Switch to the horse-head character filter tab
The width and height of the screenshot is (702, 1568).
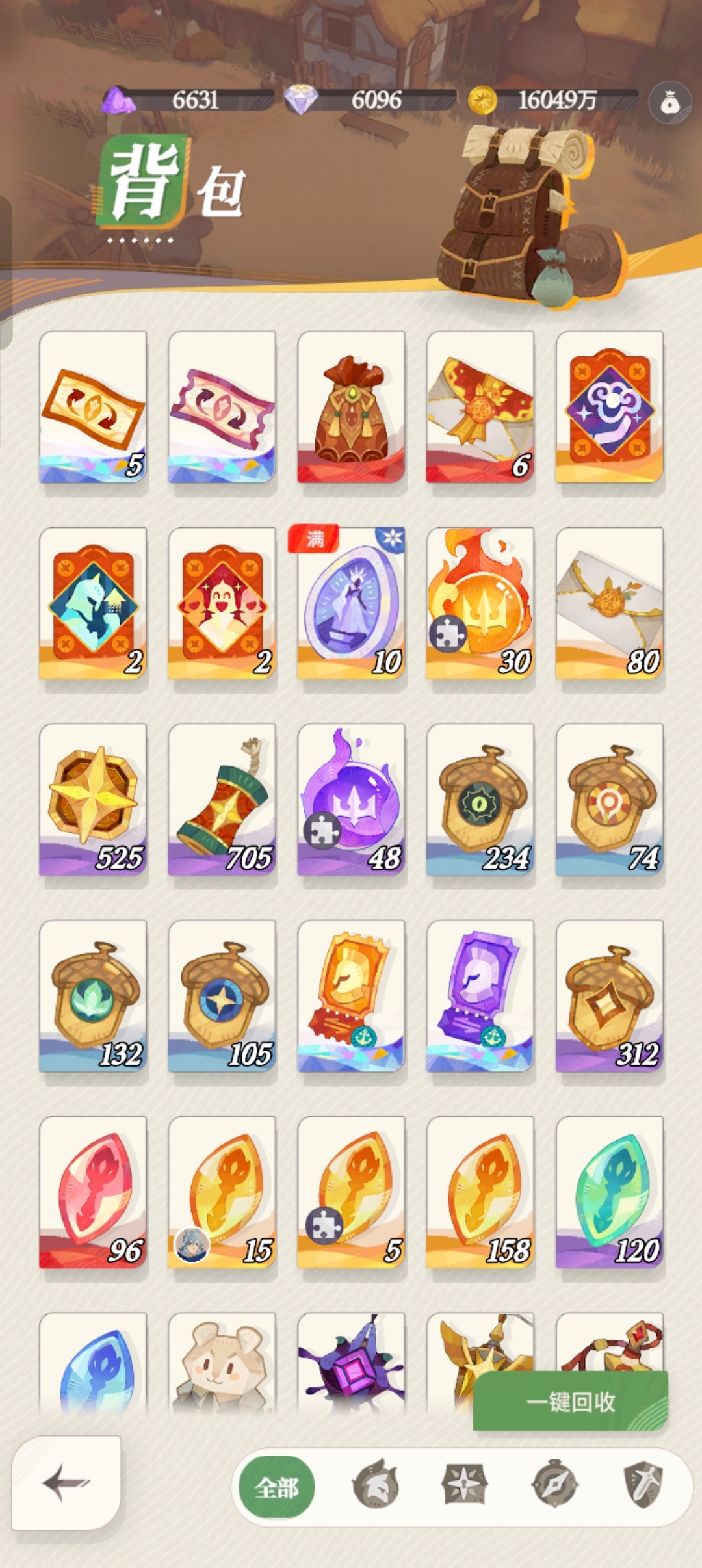click(x=375, y=1485)
